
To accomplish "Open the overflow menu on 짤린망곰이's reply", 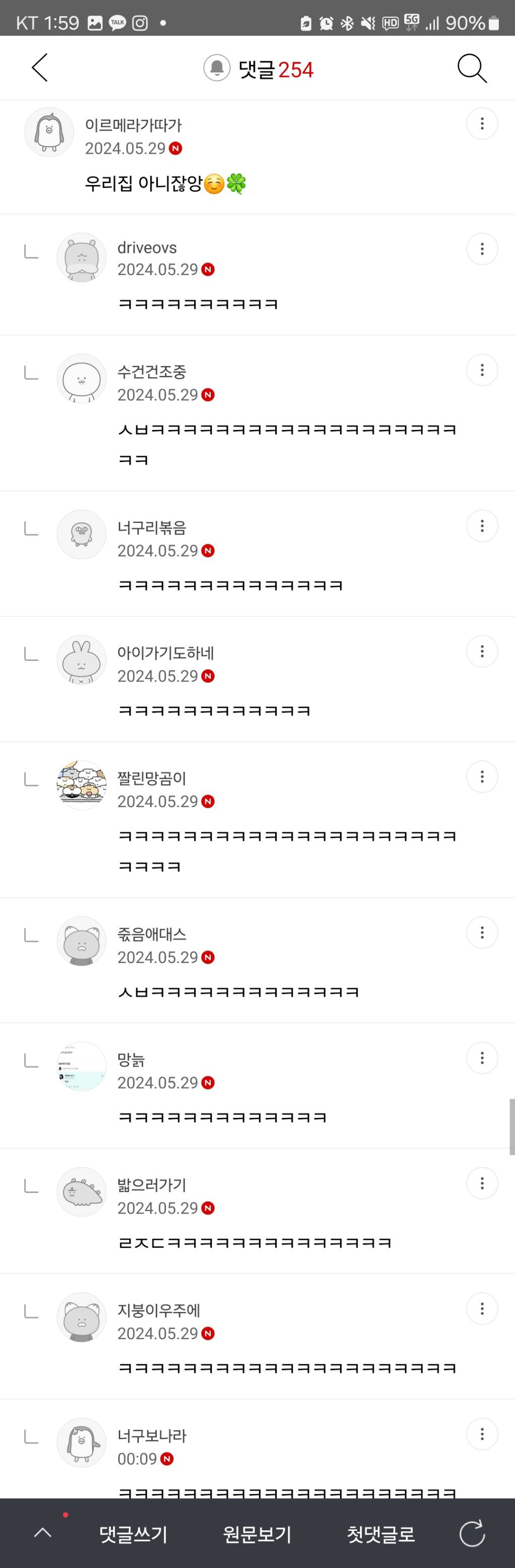I will (x=482, y=776).
